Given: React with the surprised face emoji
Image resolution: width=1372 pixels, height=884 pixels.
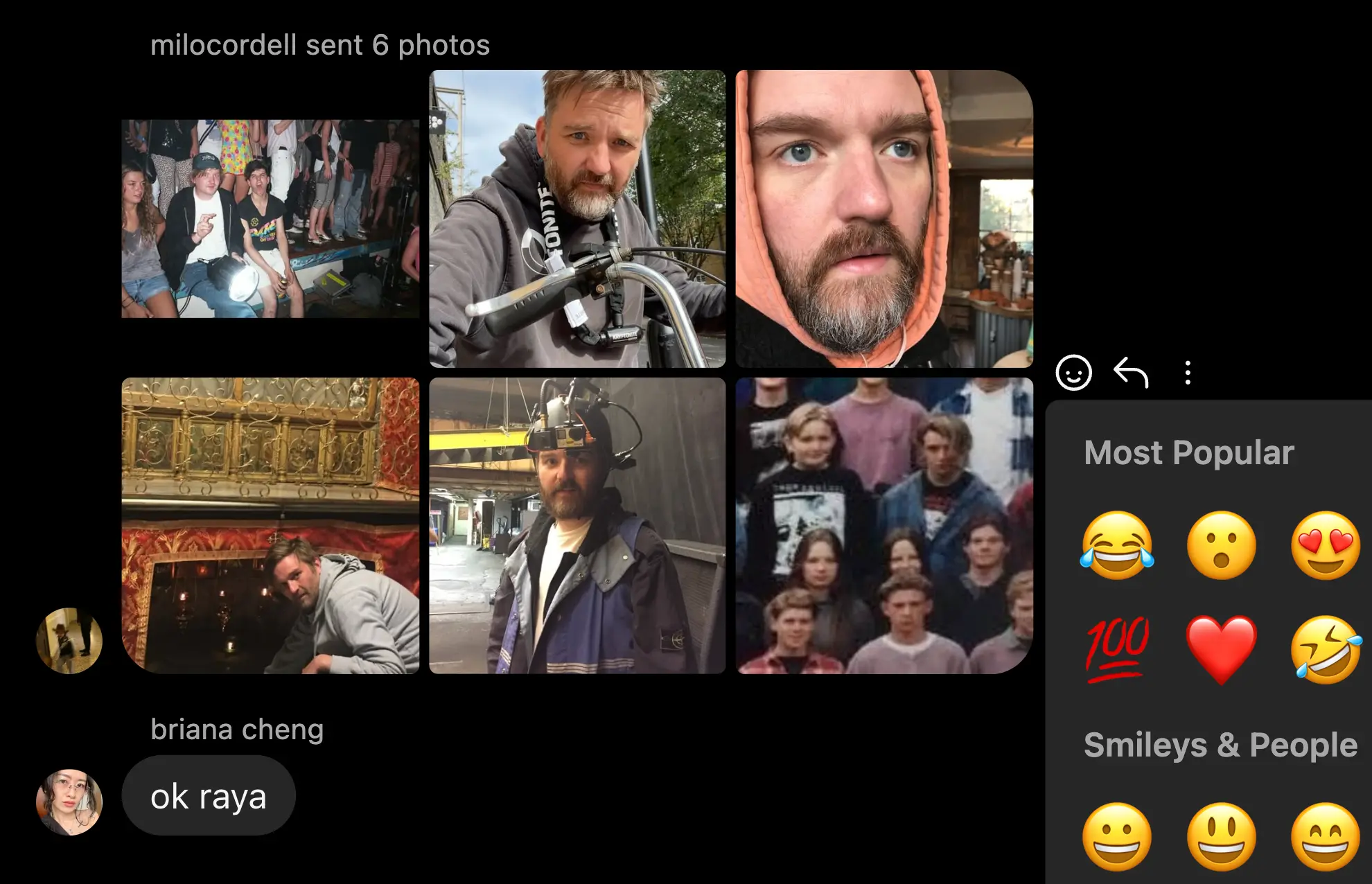Looking at the screenshot, I should pos(1221,546).
